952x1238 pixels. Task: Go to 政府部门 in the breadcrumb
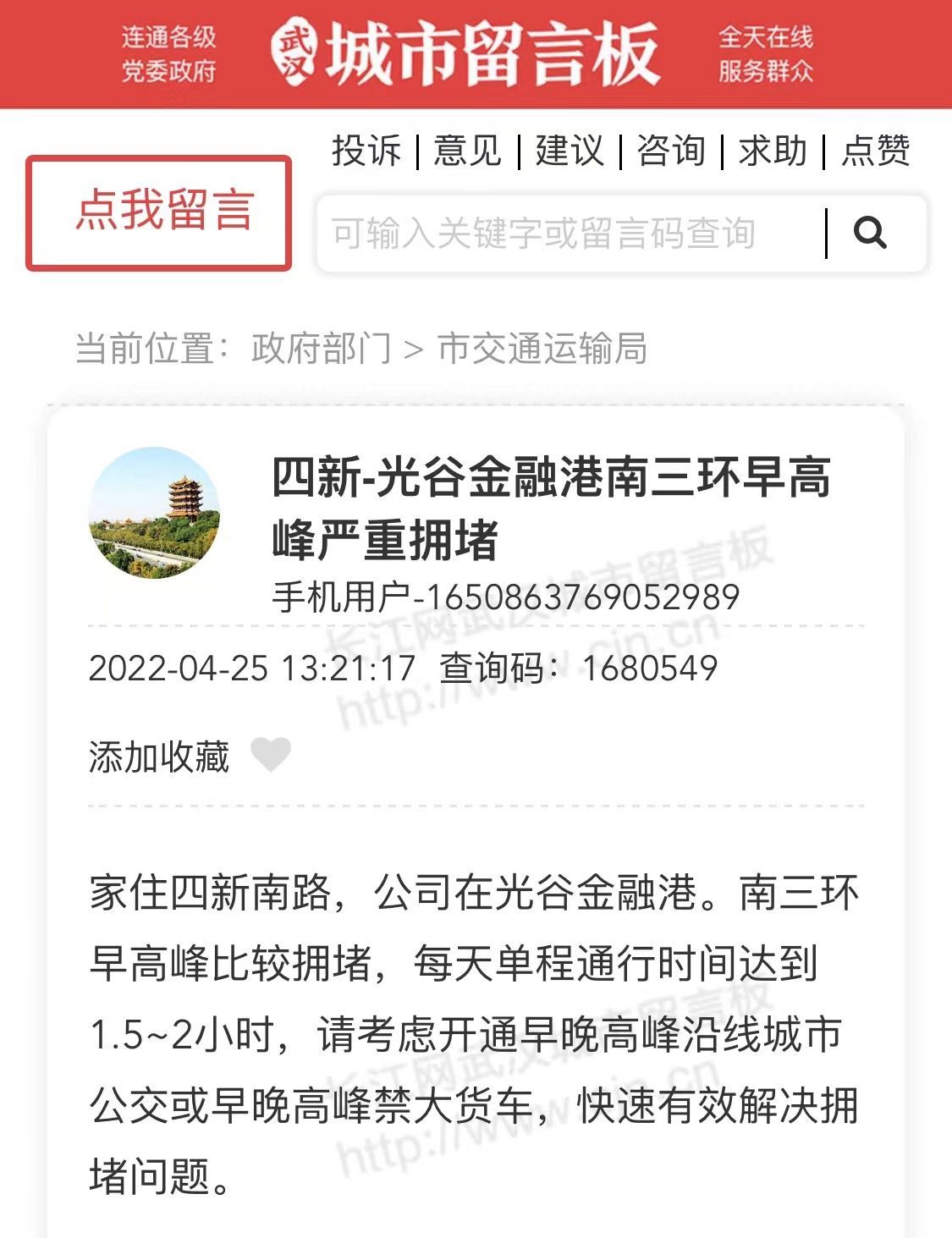coord(321,349)
